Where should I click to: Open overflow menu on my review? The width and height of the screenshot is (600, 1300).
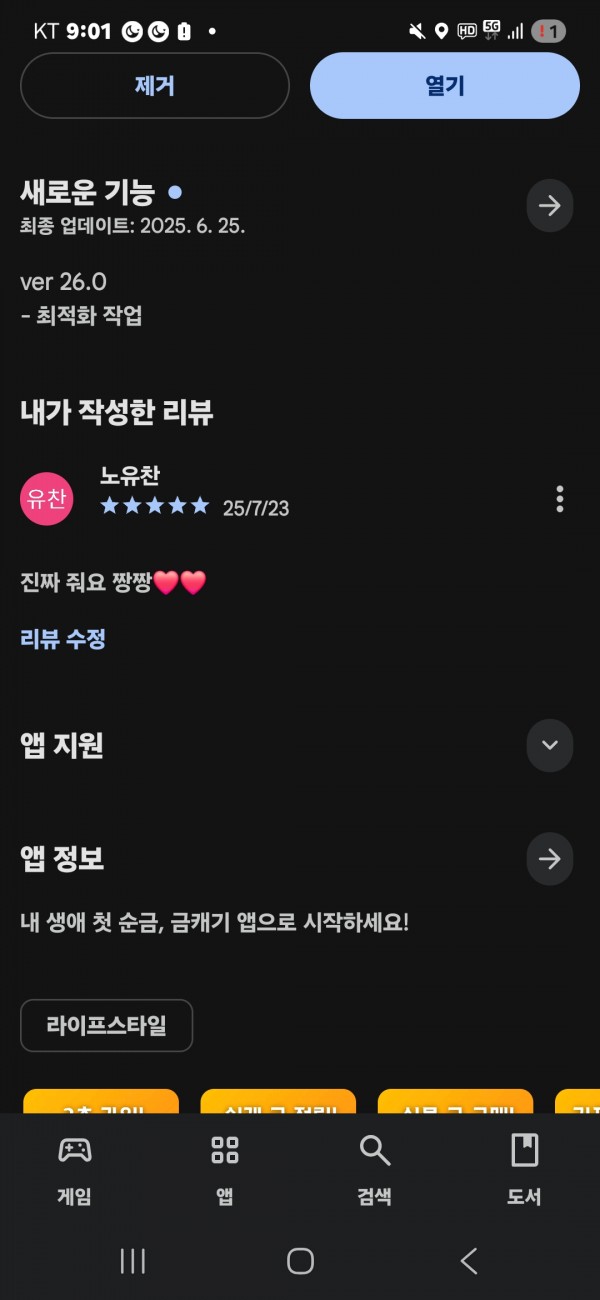tap(559, 498)
